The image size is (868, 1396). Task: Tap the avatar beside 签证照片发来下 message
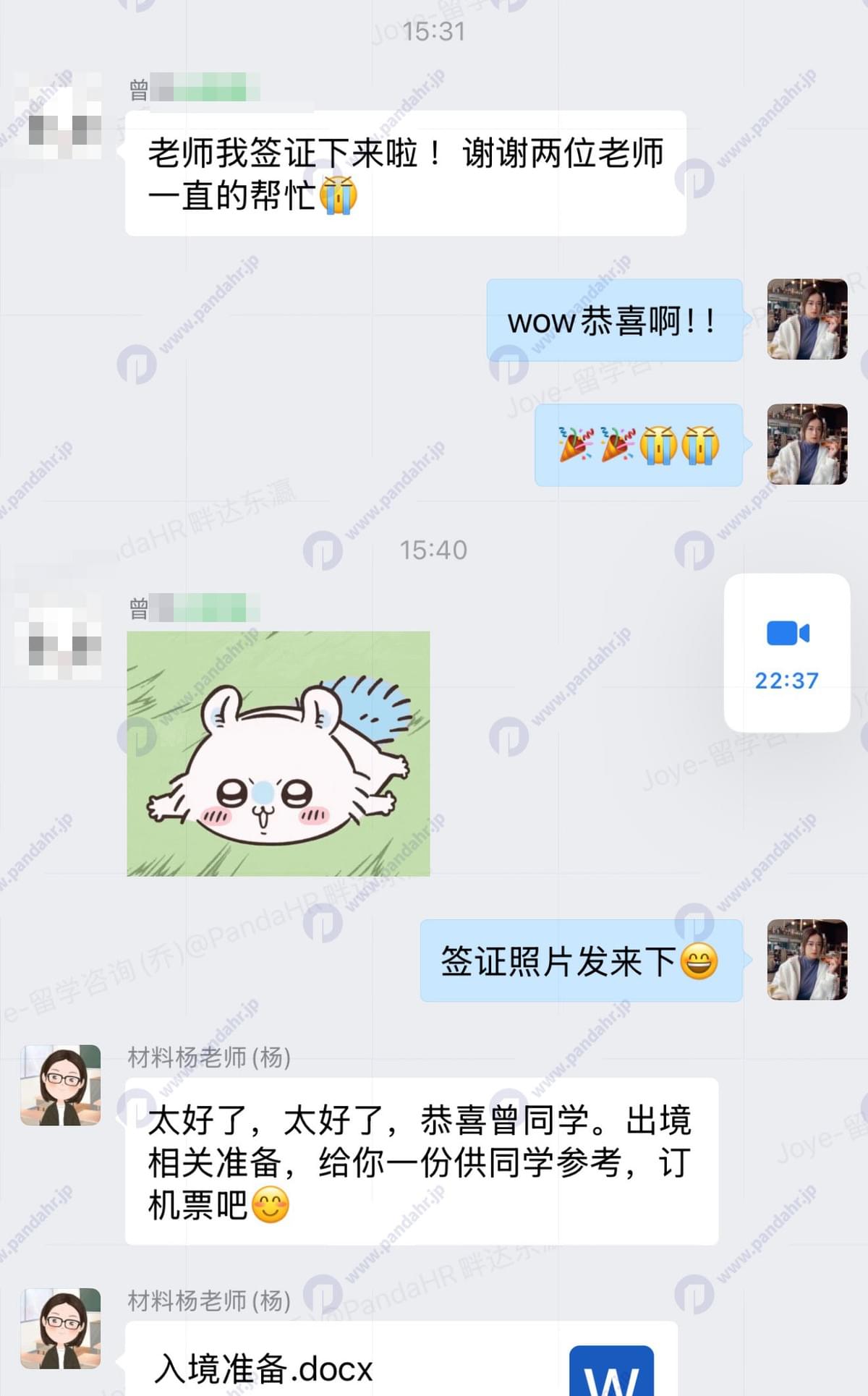click(x=807, y=960)
